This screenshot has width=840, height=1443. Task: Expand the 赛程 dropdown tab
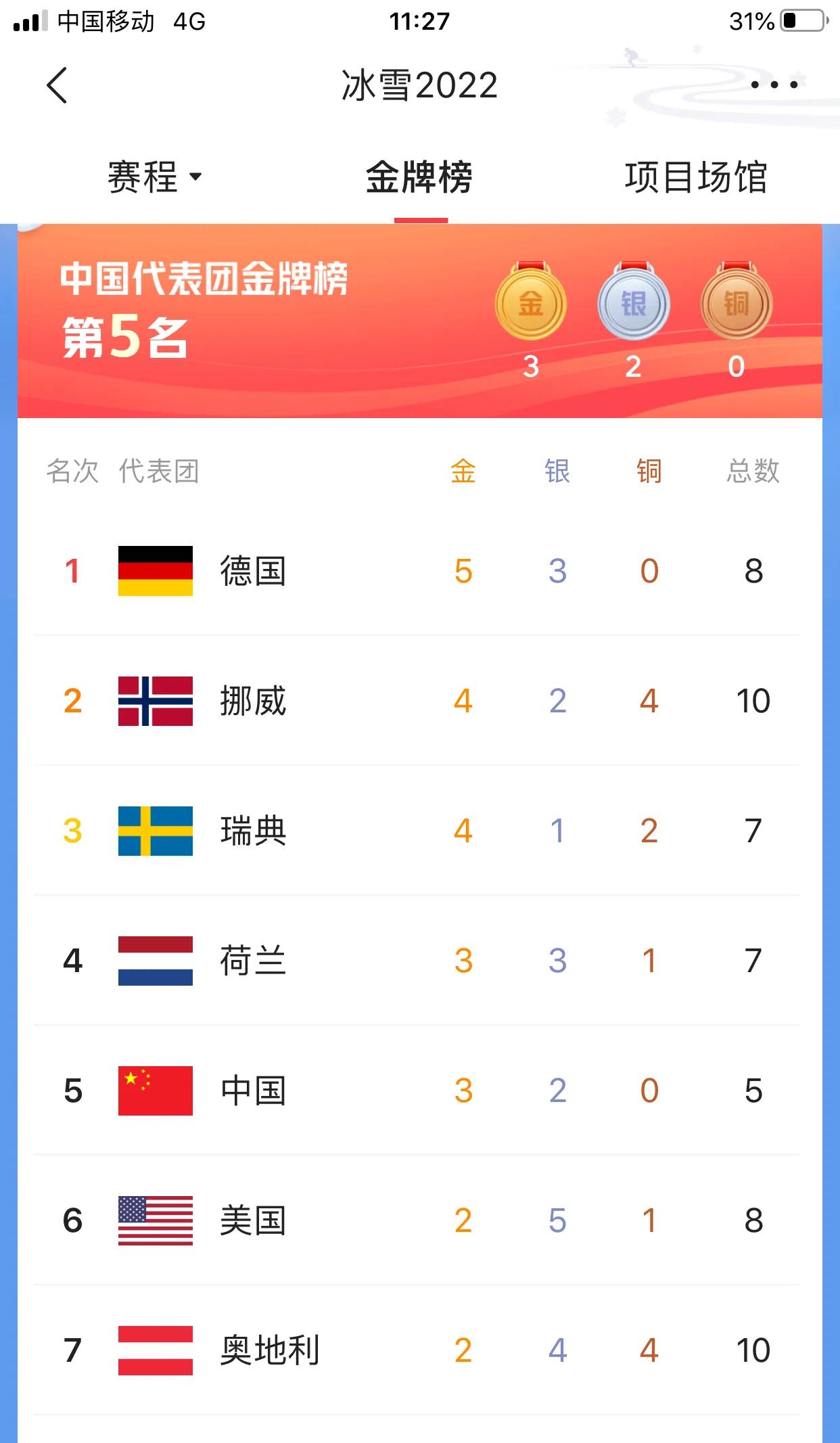click(x=154, y=177)
